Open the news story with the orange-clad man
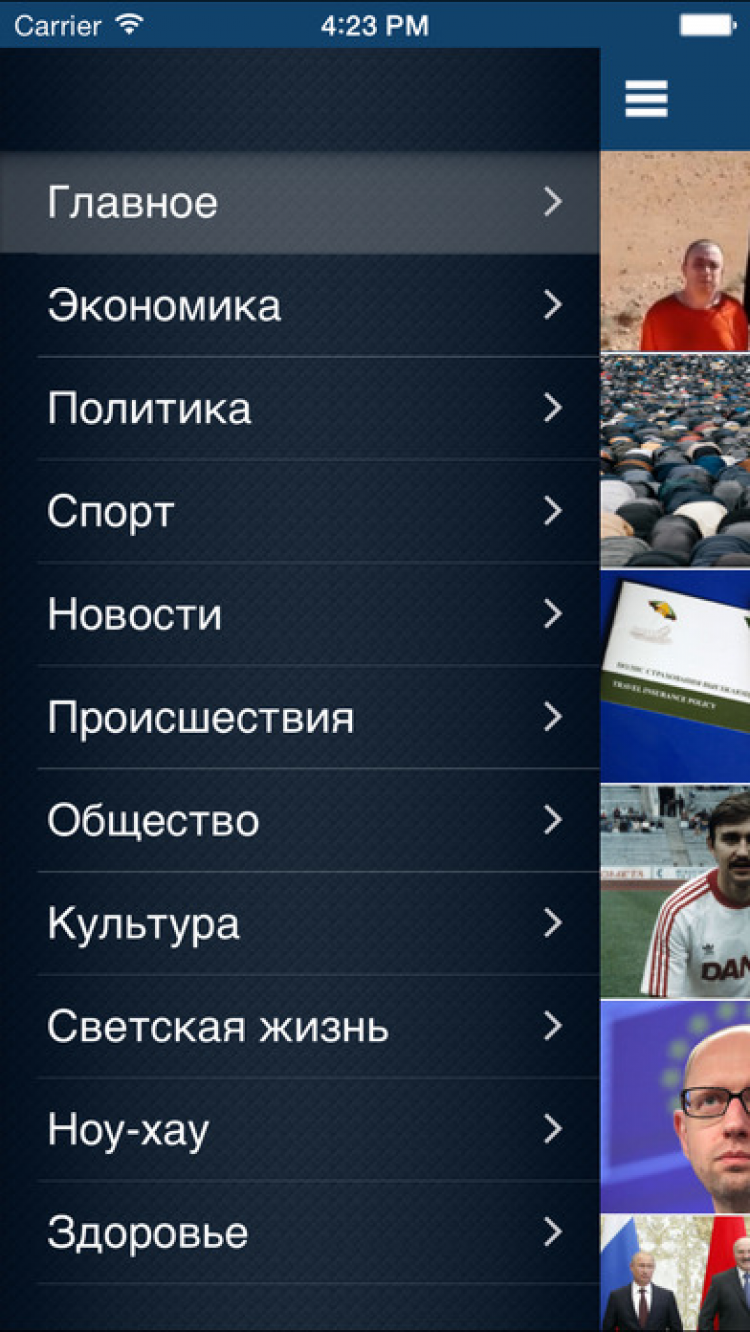 [x=676, y=252]
